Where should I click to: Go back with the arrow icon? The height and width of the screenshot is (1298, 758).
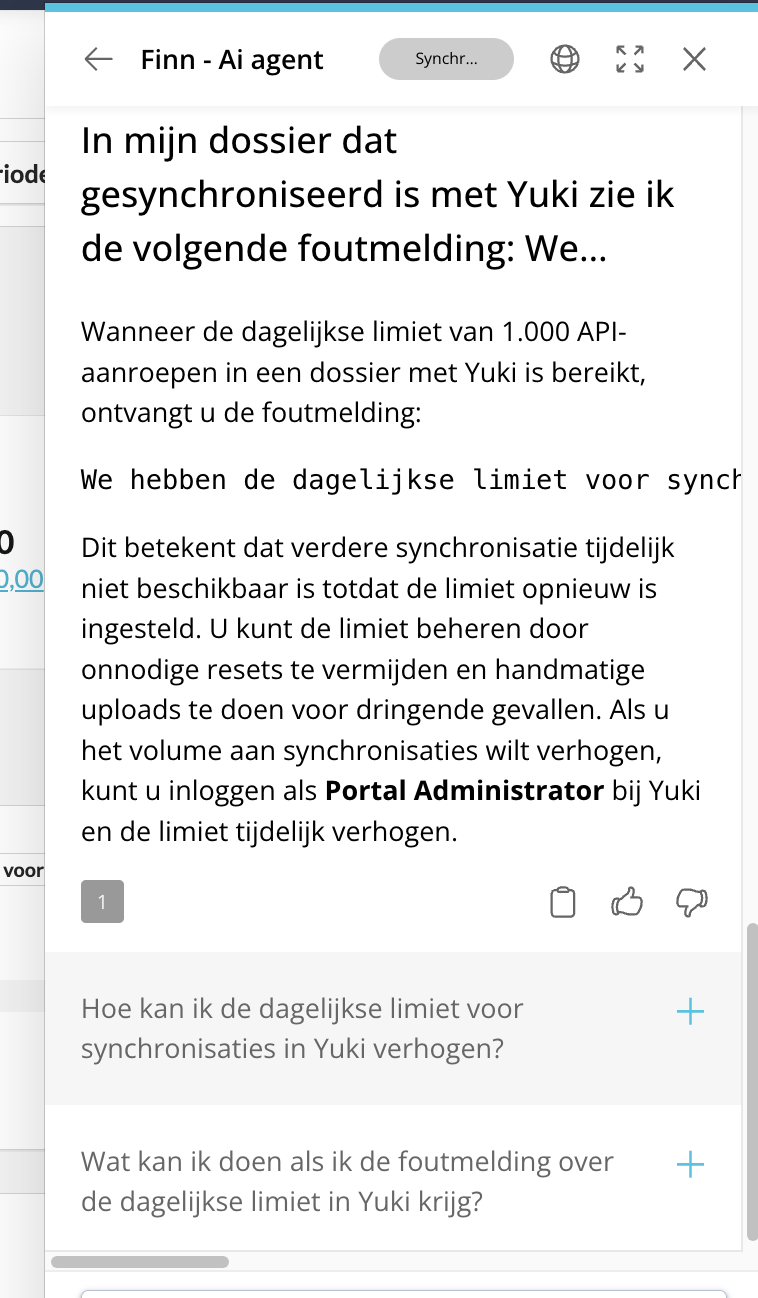pos(98,60)
